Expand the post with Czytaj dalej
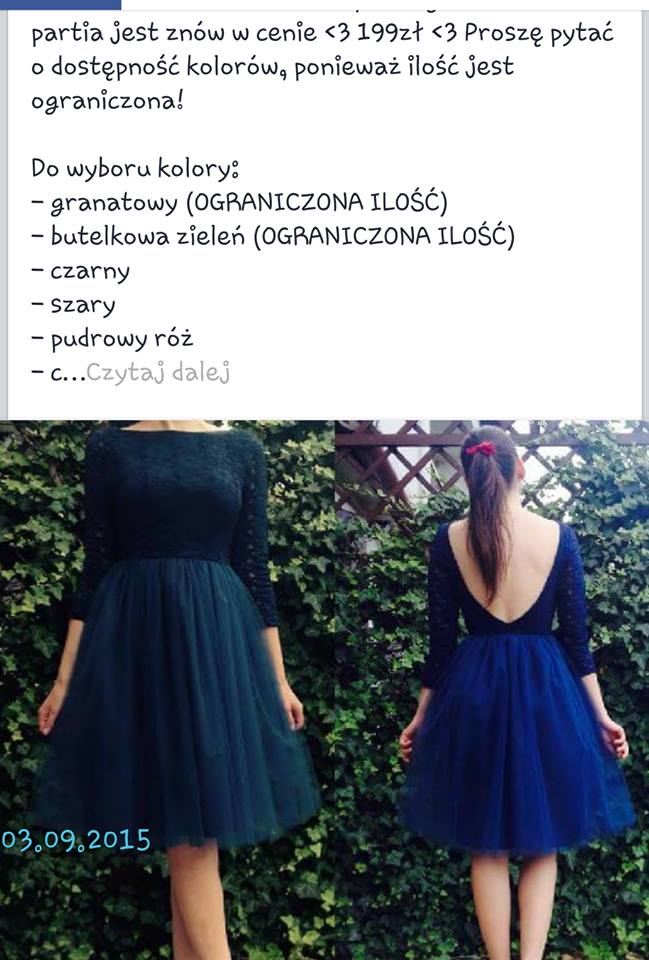This screenshot has width=649, height=960. (158, 373)
